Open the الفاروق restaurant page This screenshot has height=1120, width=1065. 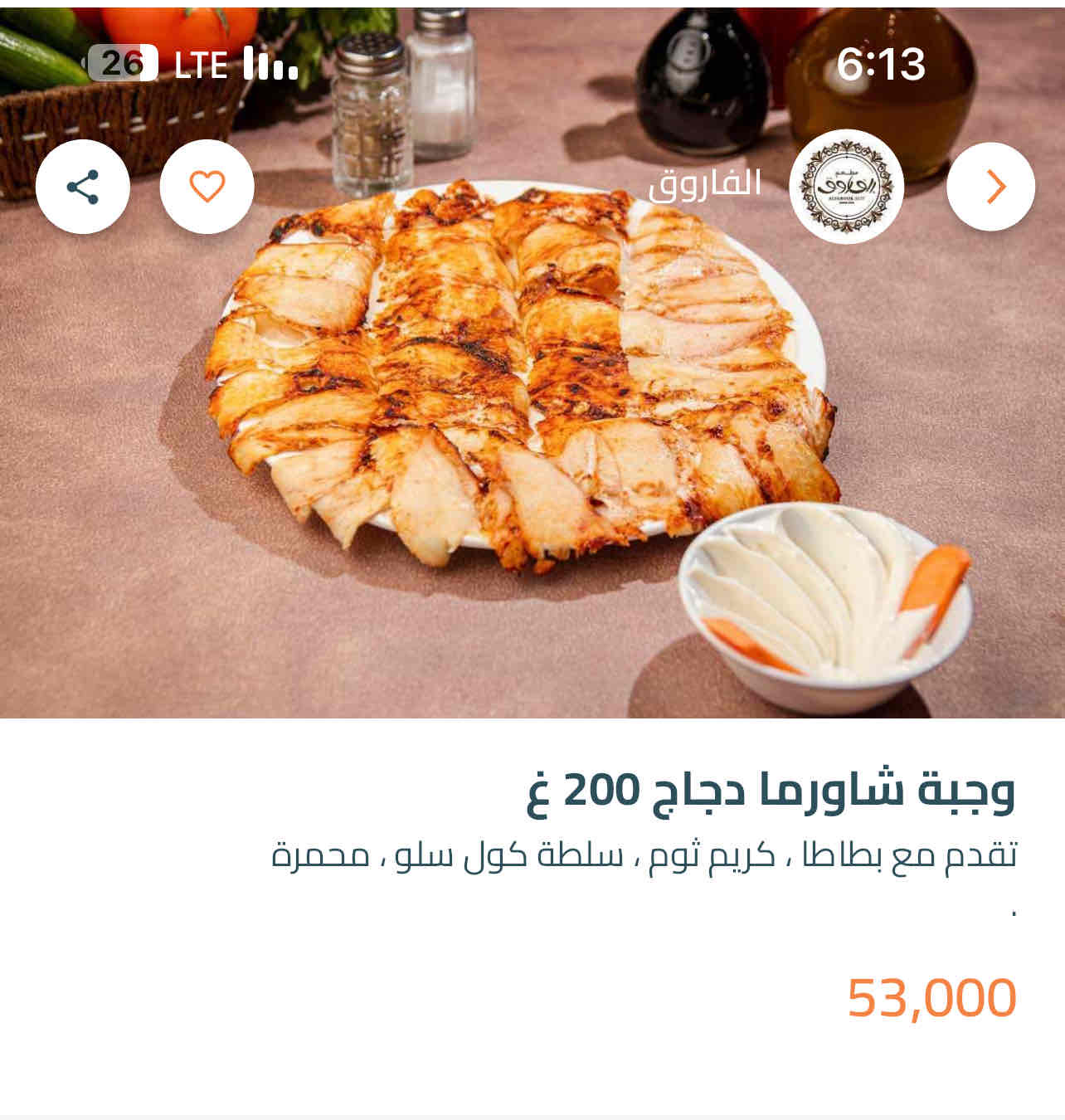click(845, 187)
